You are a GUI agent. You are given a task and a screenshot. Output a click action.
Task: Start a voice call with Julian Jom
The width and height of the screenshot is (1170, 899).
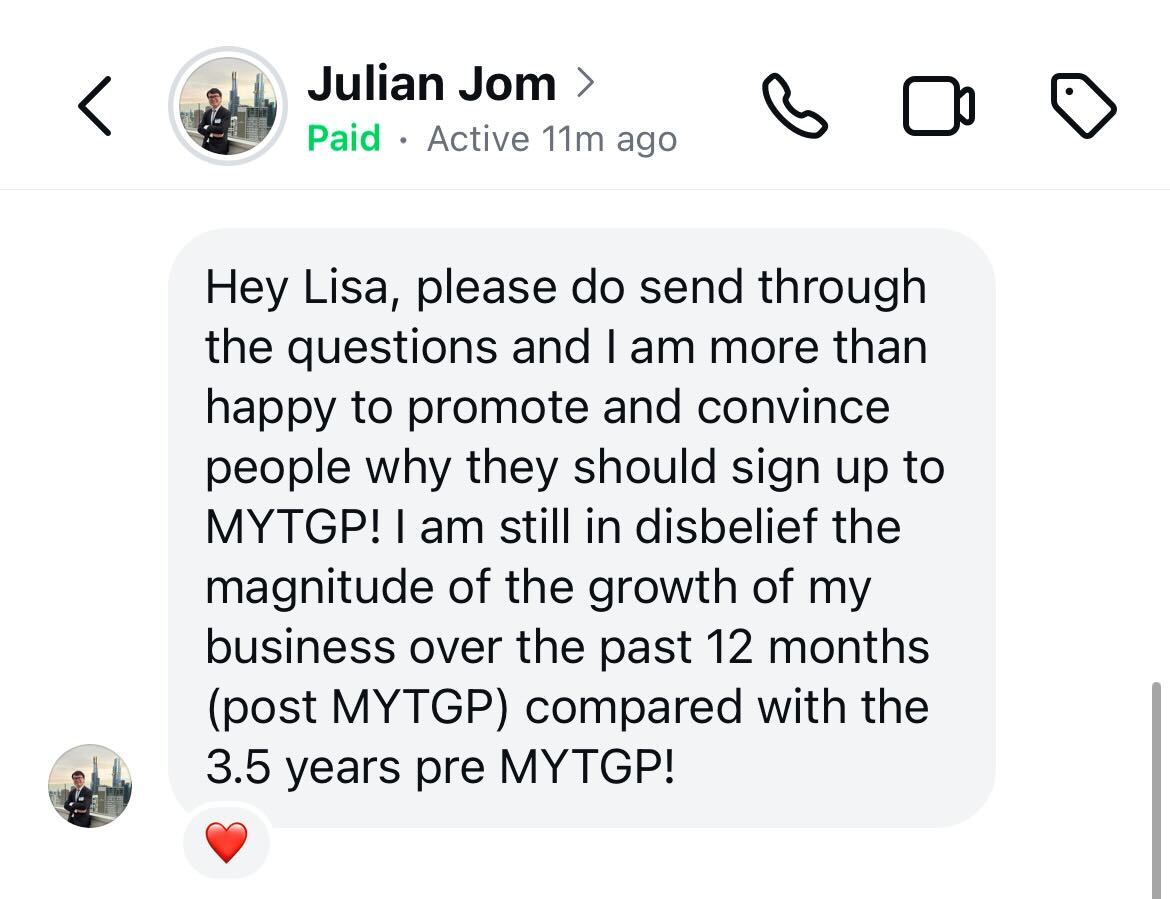click(x=795, y=105)
